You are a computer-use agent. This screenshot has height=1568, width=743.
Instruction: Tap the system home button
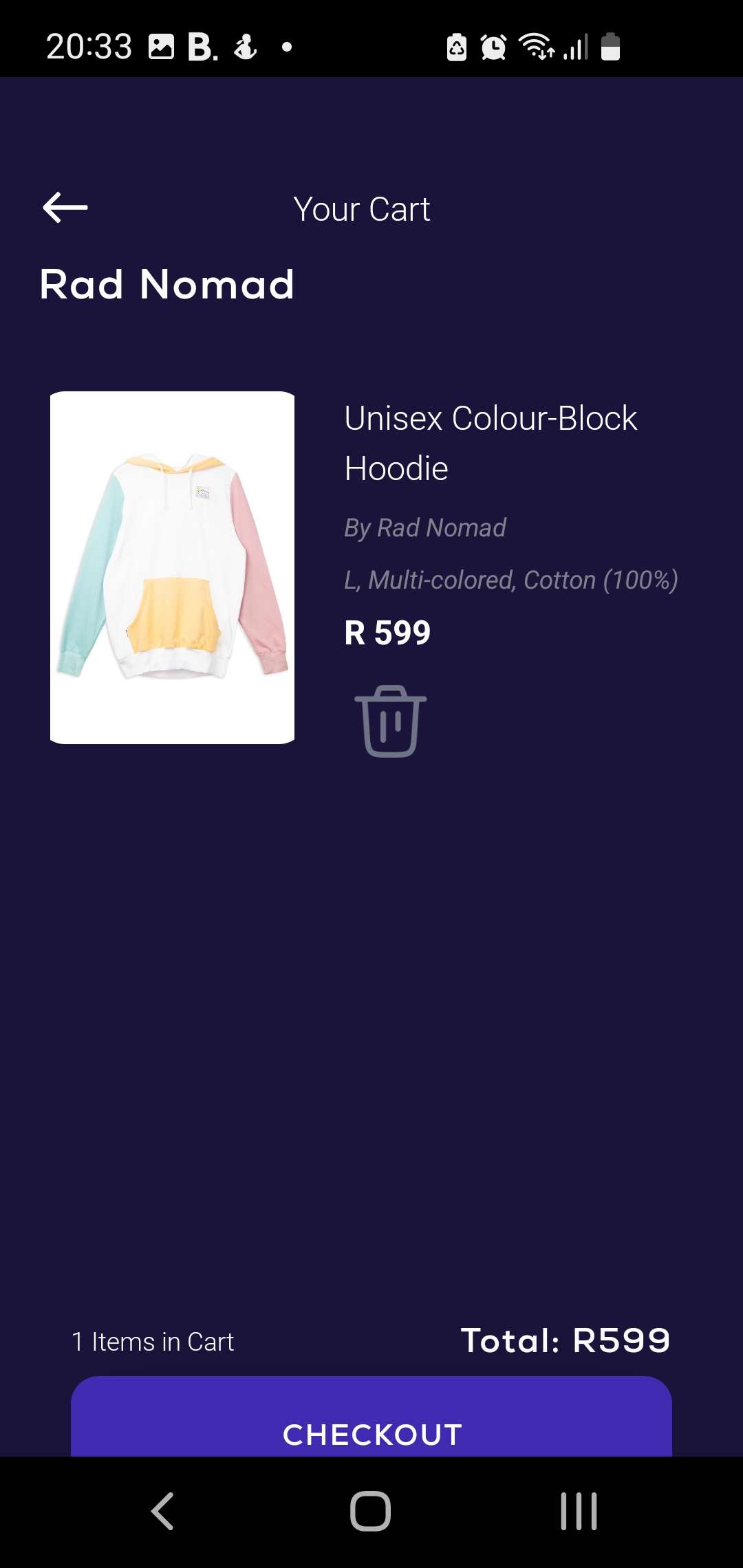[x=371, y=1511]
